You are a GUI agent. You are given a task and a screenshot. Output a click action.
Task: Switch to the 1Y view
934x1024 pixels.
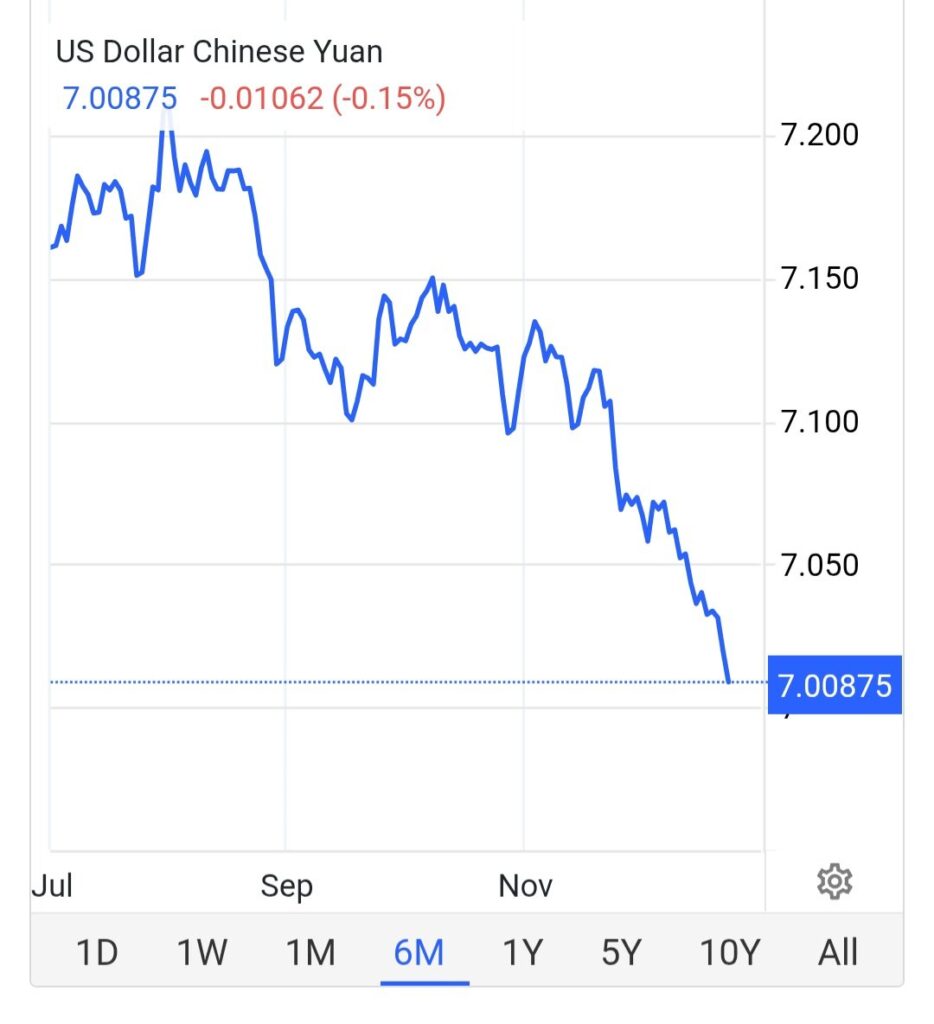click(522, 952)
